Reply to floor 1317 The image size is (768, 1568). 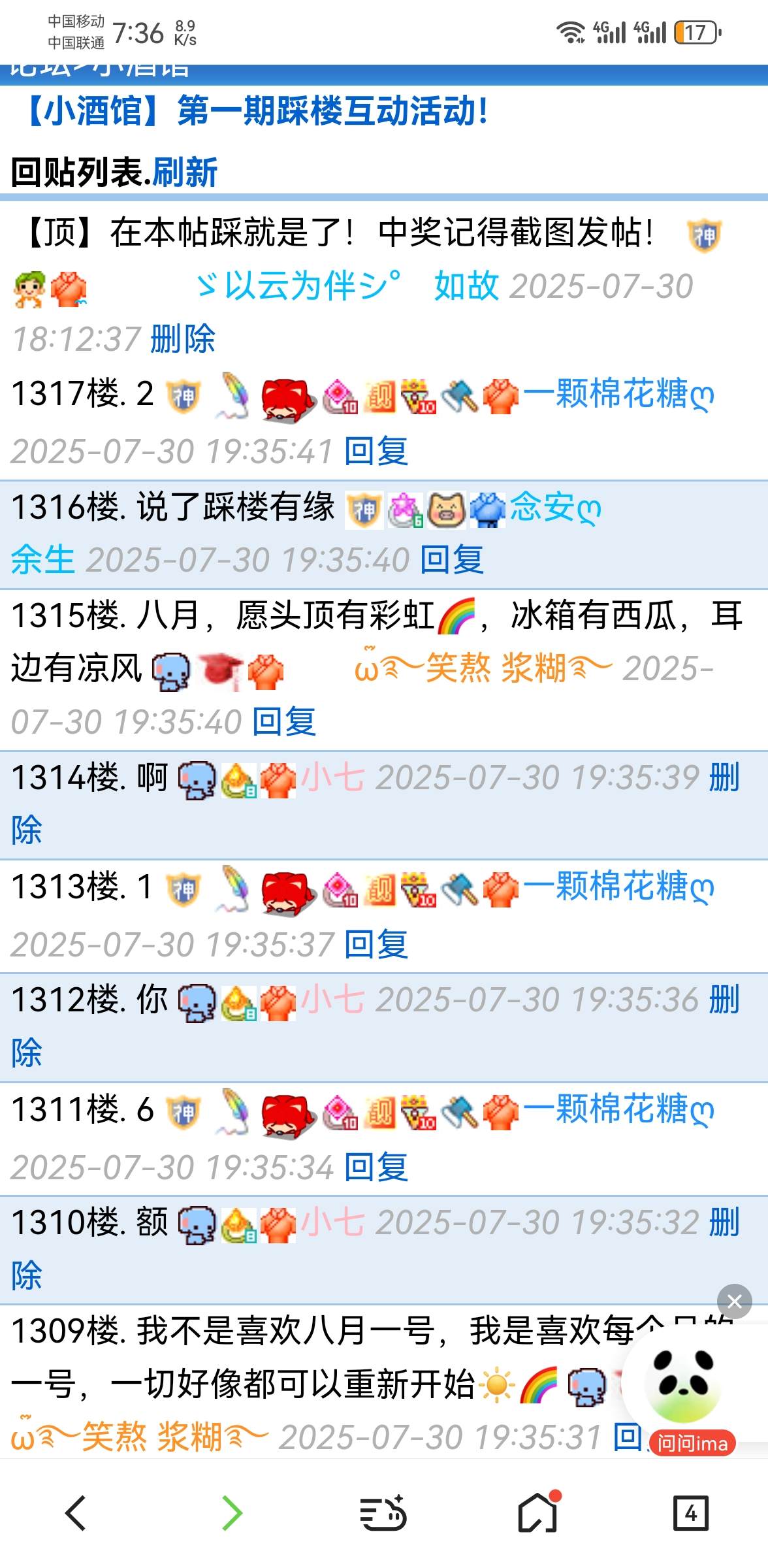point(376,451)
